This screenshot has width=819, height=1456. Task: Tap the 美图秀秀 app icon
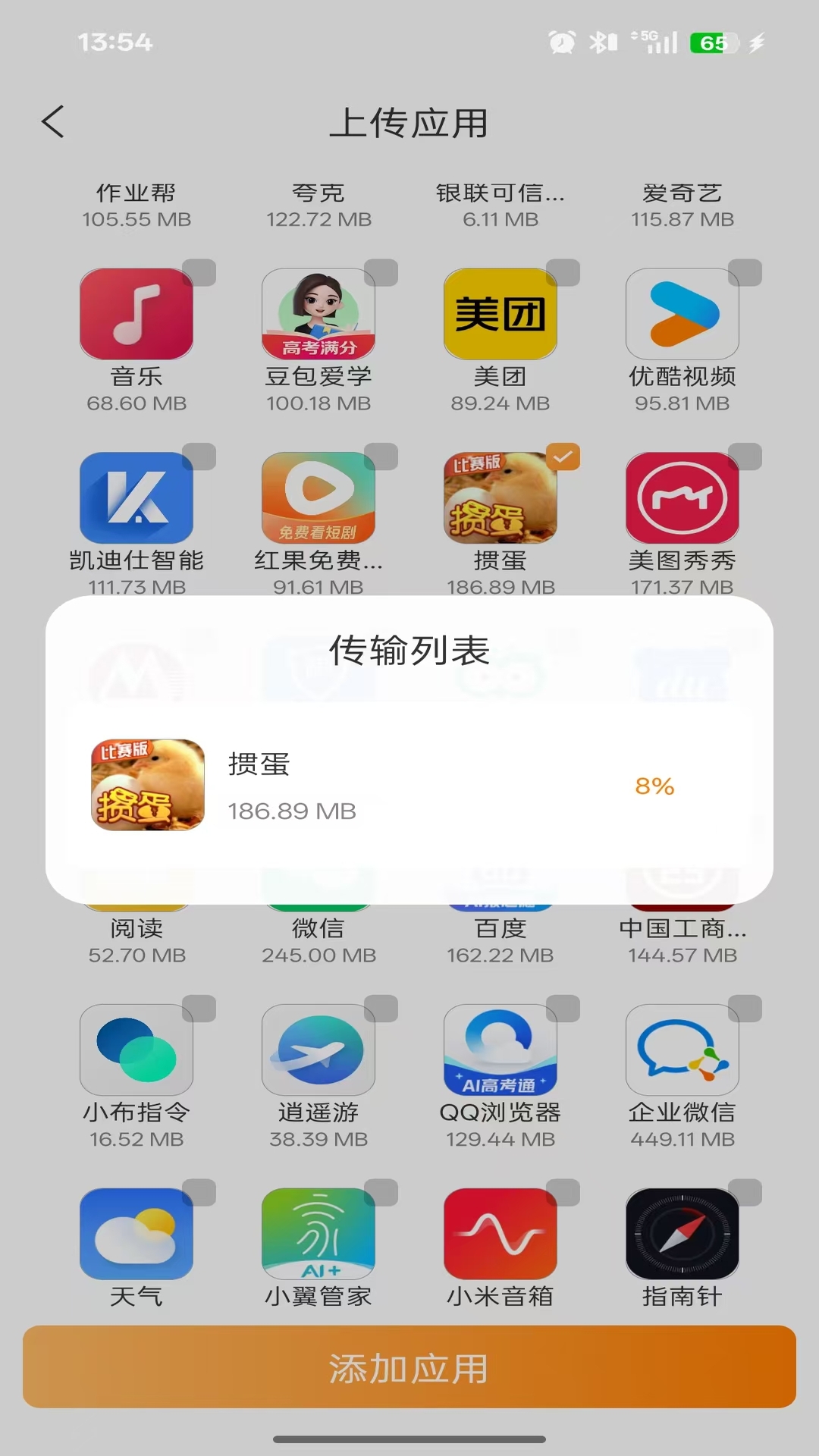pyautogui.click(x=682, y=497)
